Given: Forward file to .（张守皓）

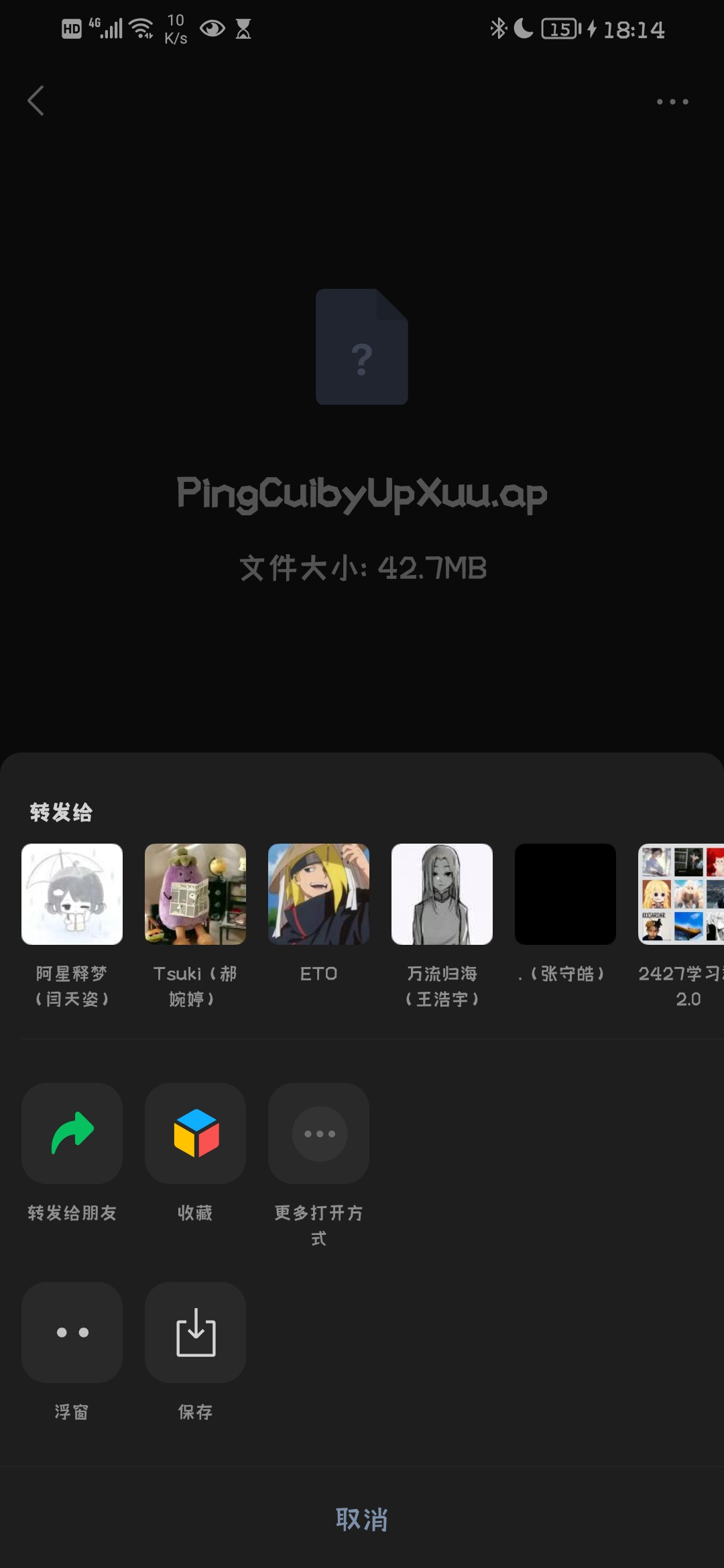Looking at the screenshot, I should 565,895.
